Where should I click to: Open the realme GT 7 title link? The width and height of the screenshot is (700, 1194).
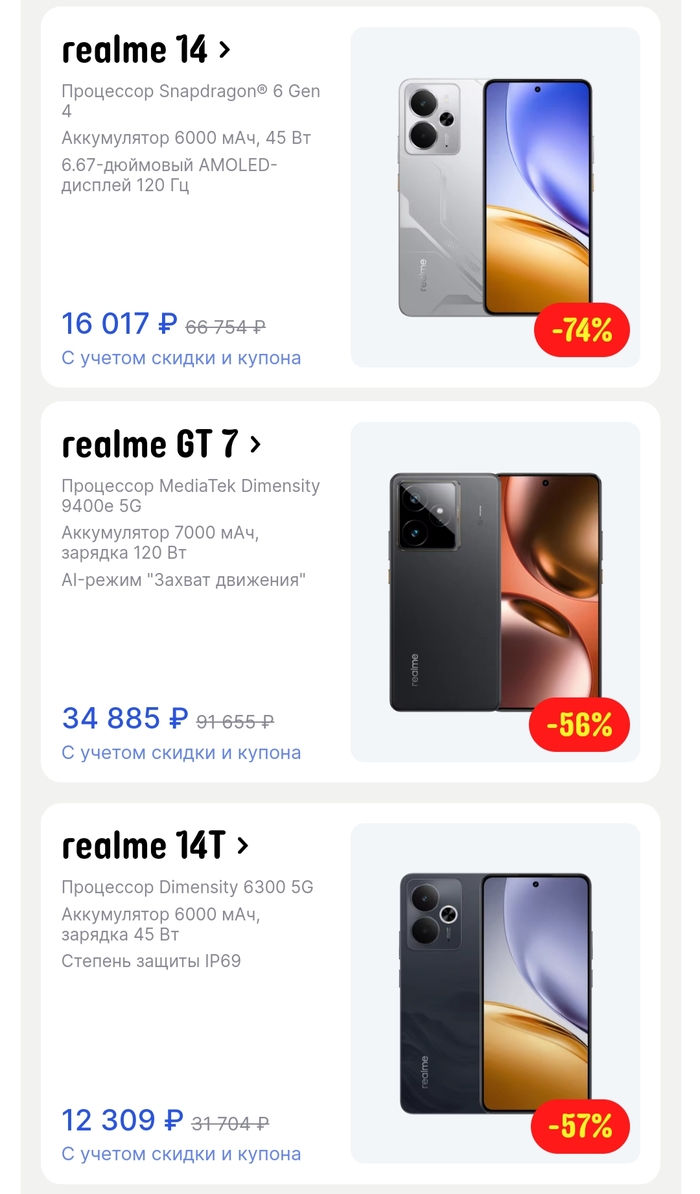(160, 444)
